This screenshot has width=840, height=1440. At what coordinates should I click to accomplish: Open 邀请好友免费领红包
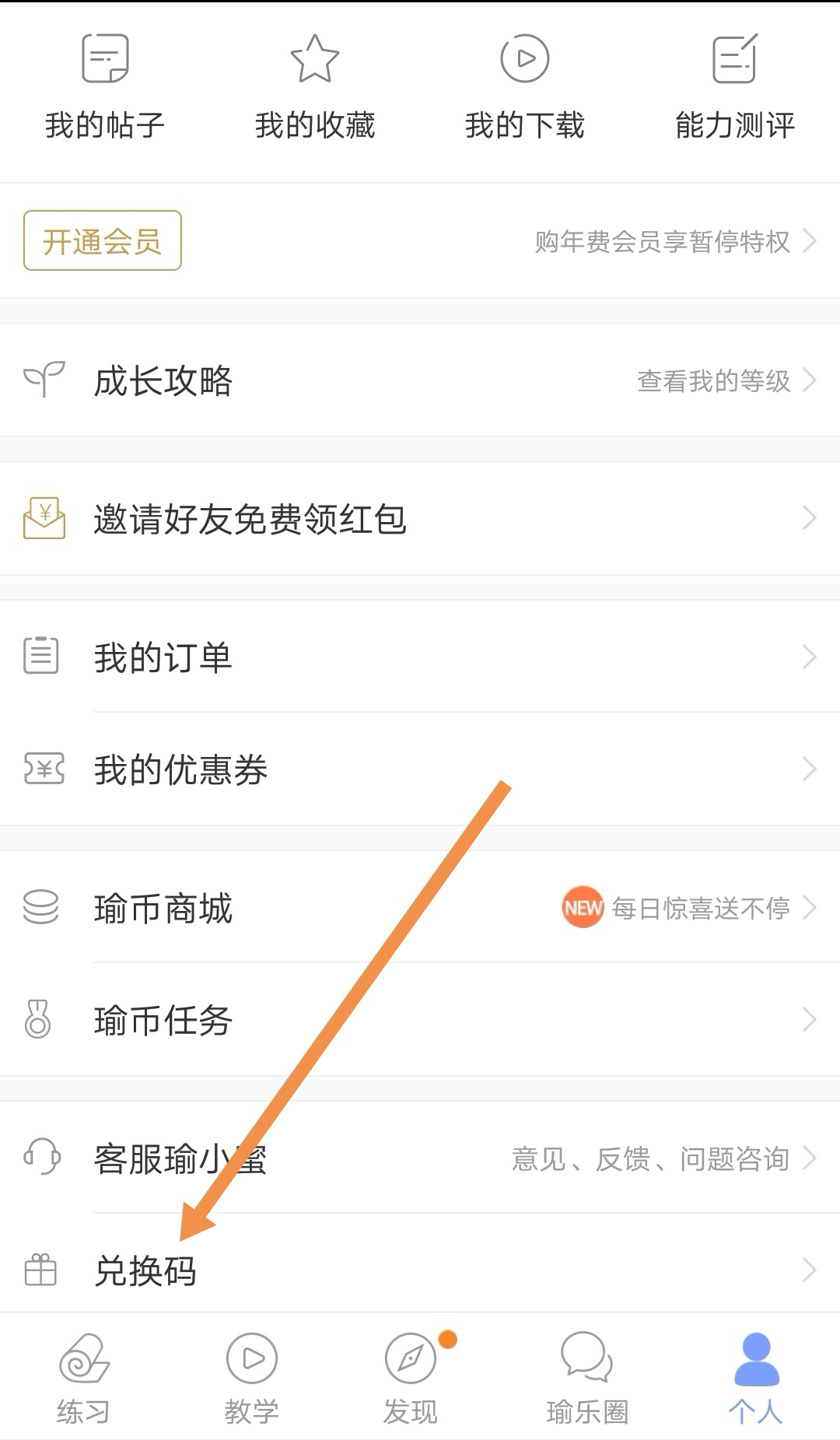pos(420,519)
